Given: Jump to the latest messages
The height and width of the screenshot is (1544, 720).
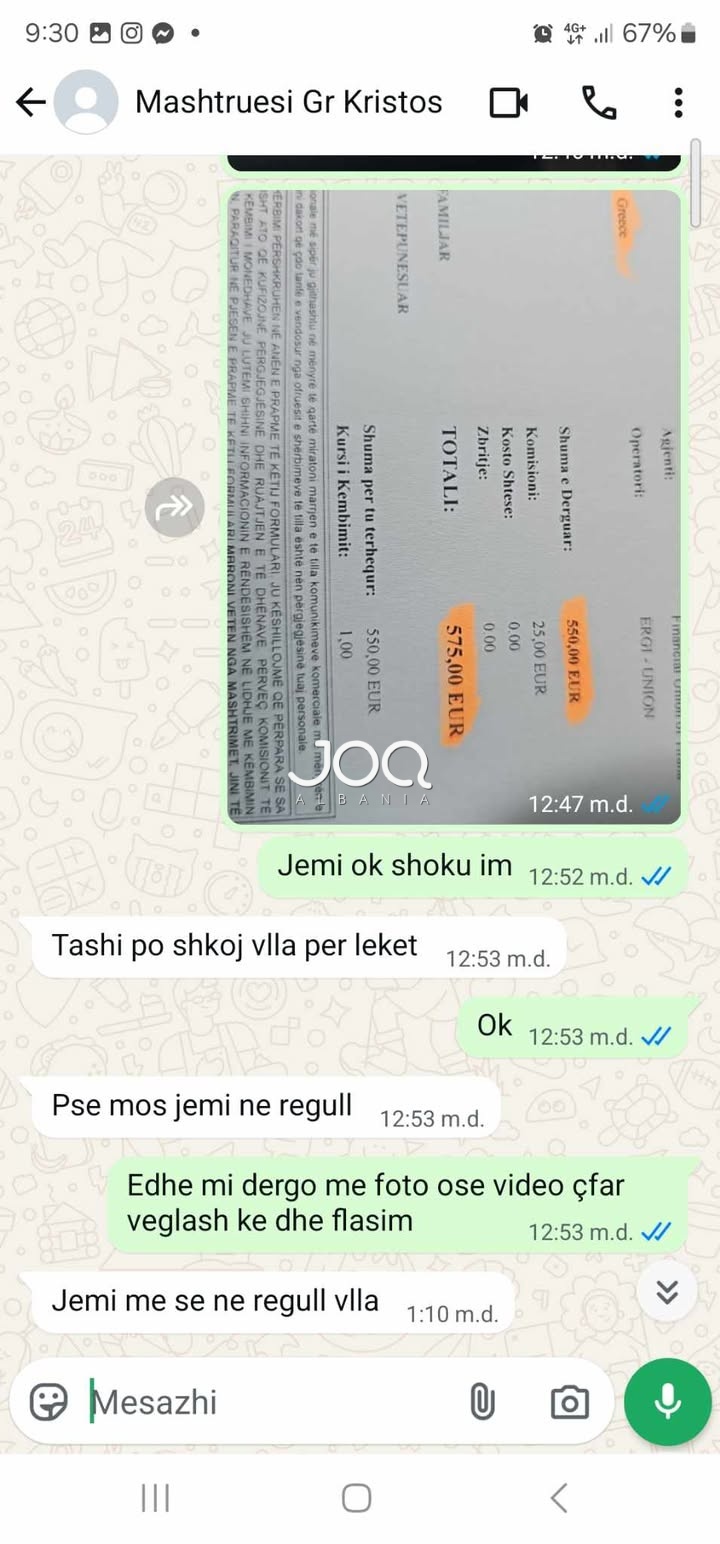Looking at the screenshot, I should pos(666,1291).
